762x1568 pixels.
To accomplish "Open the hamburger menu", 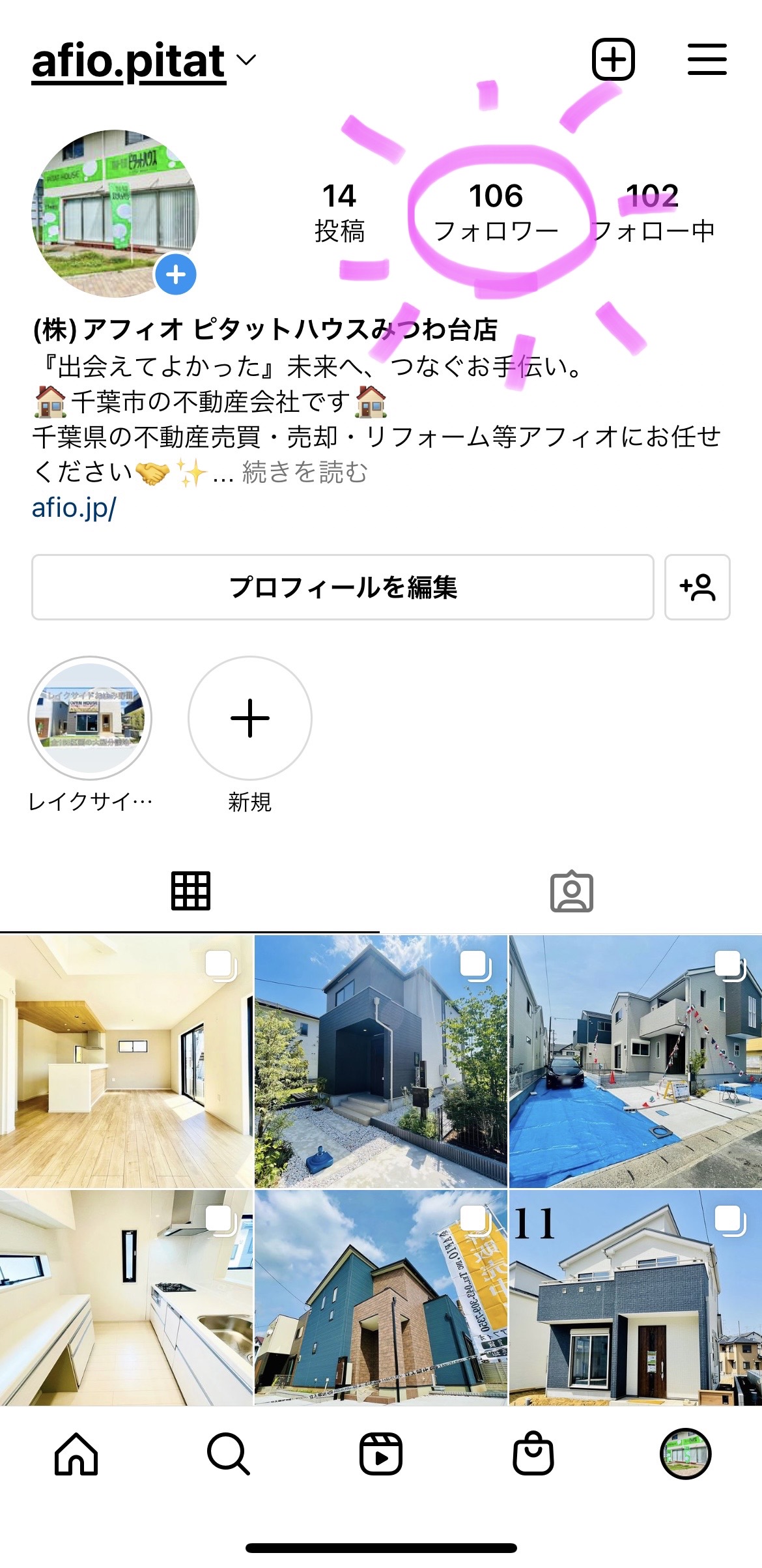I will pos(707,59).
